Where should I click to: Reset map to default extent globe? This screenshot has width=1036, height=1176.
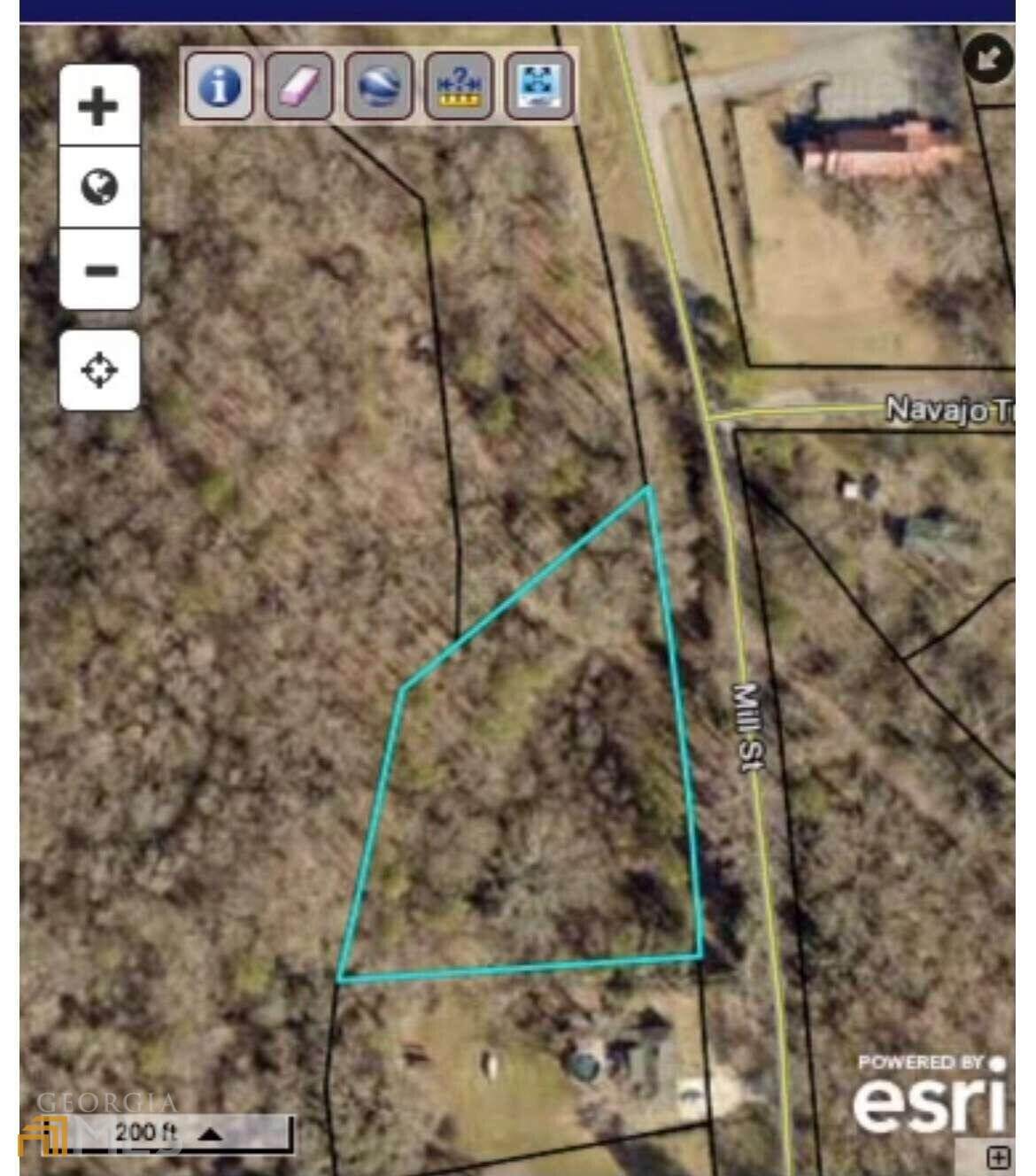(x=99, y=187)
